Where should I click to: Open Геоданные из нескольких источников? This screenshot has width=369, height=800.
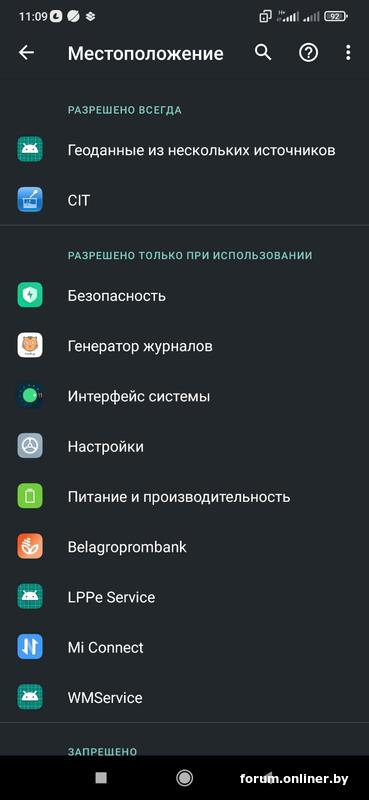pyautogui.click(x=184, y=150)
